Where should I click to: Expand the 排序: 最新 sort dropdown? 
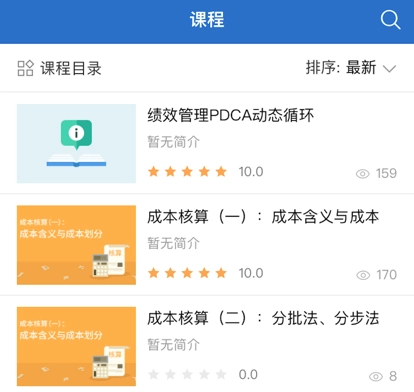click(x=351, y=68)
